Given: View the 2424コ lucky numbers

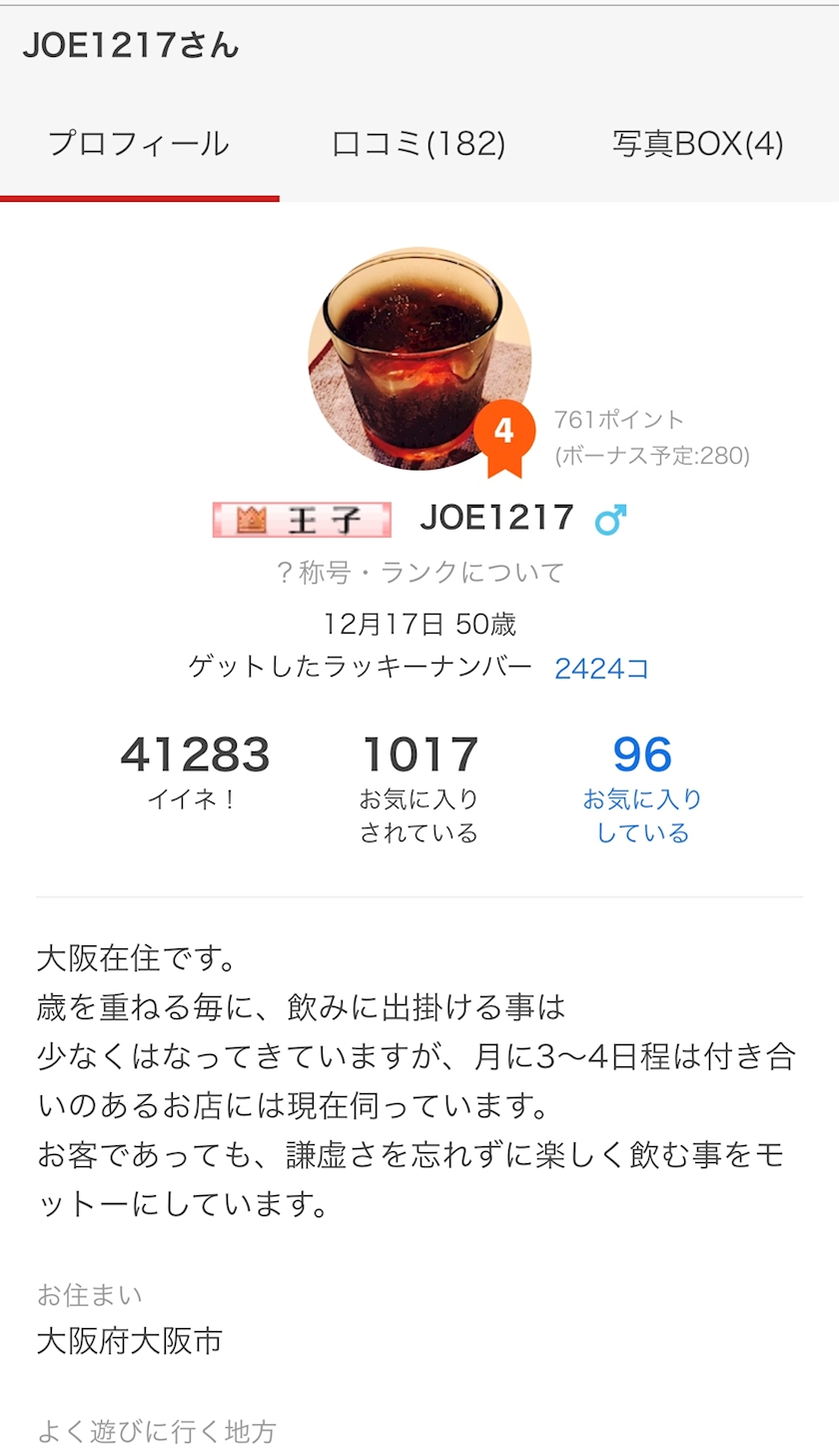Looking at the screenshot, I should point(601,669).
